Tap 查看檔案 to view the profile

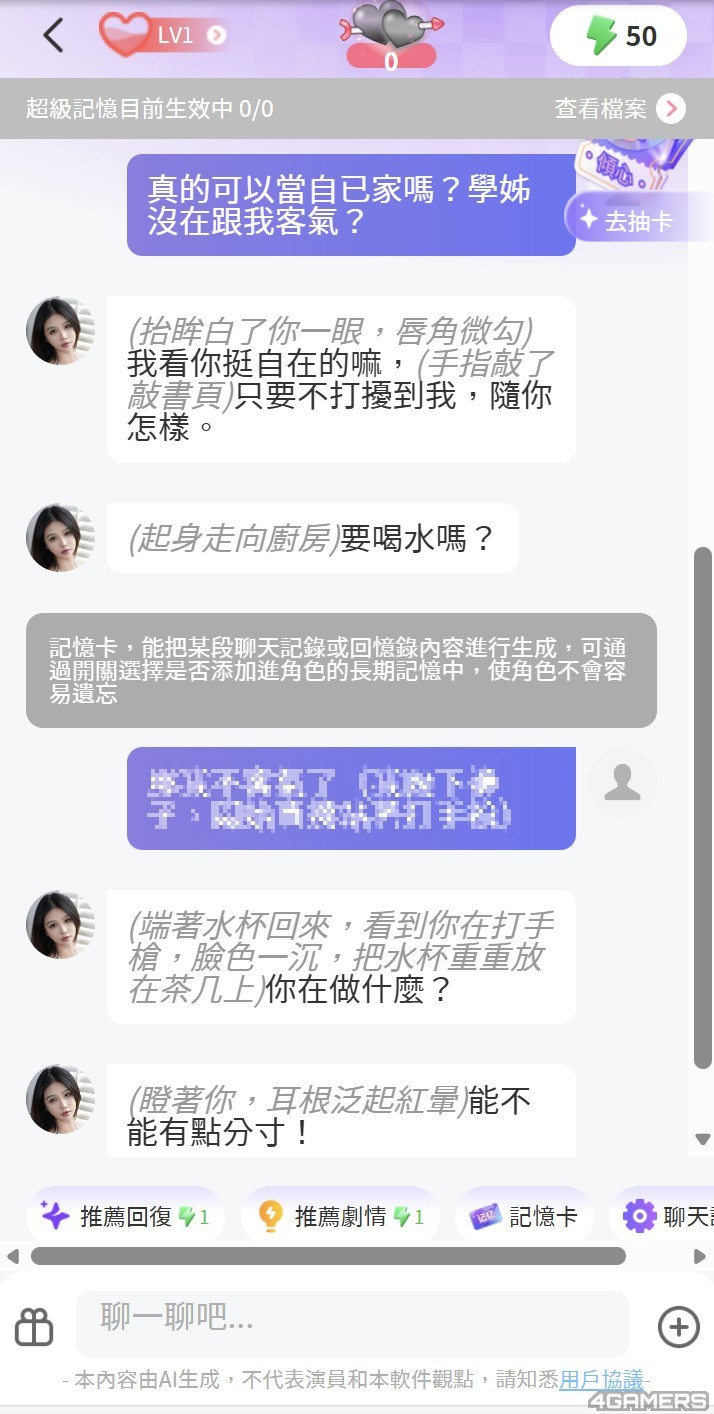coord(620,108)
